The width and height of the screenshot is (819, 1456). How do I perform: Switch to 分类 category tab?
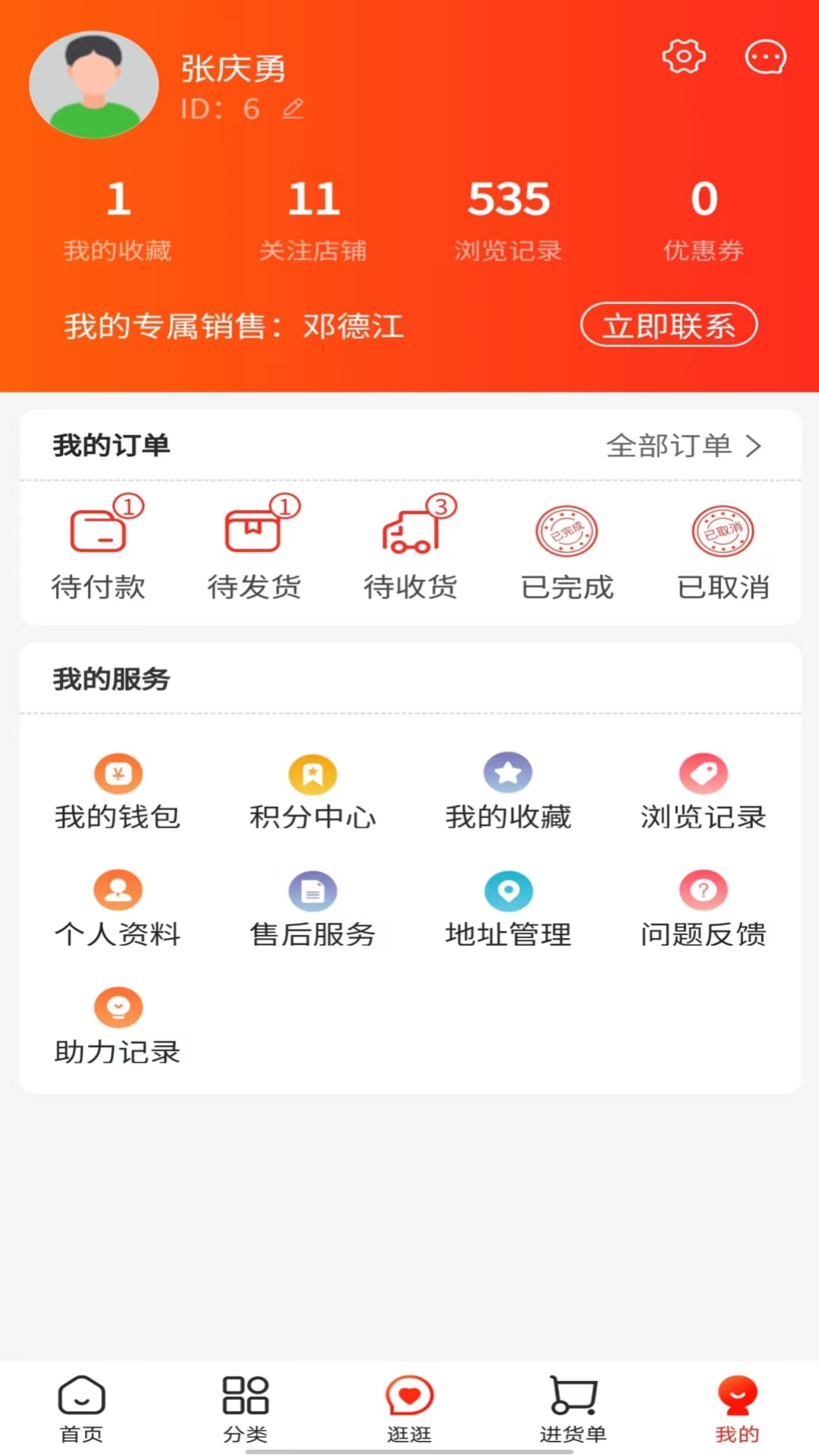coord(245,1410)
